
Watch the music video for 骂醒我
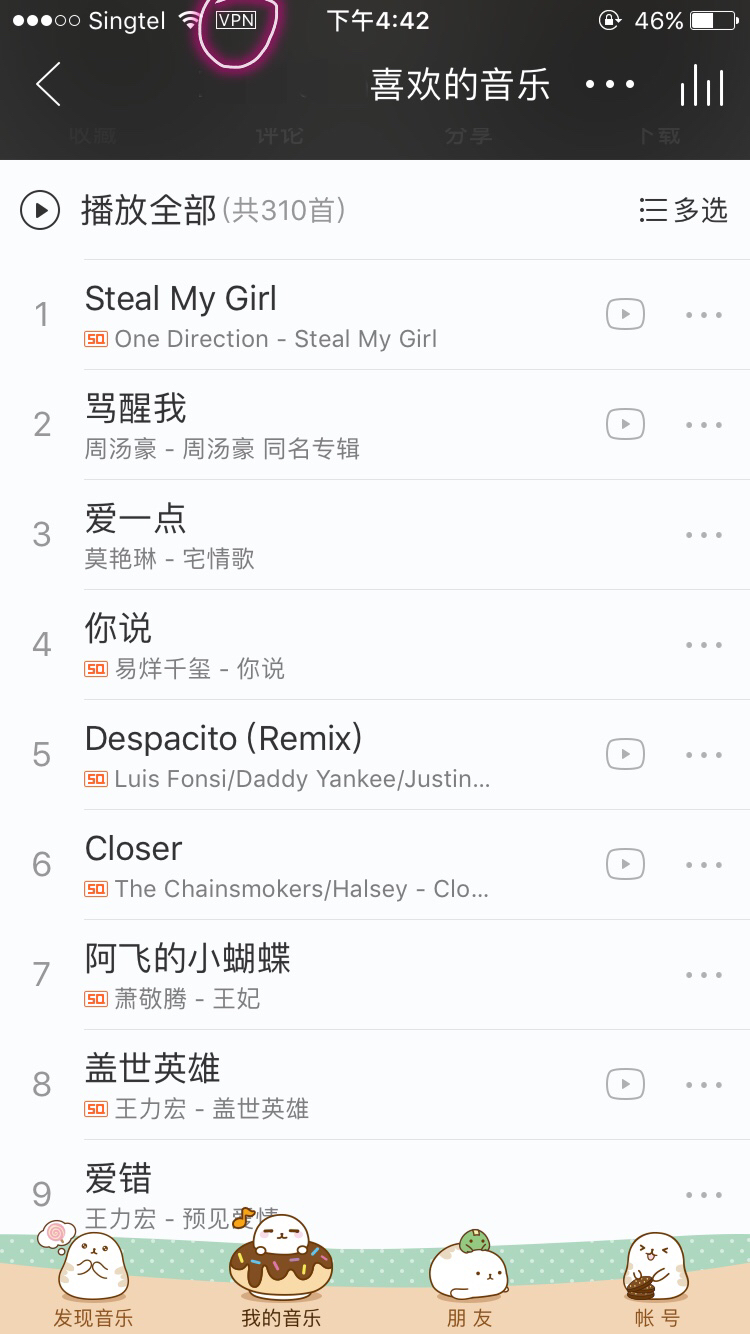(625, 425)
